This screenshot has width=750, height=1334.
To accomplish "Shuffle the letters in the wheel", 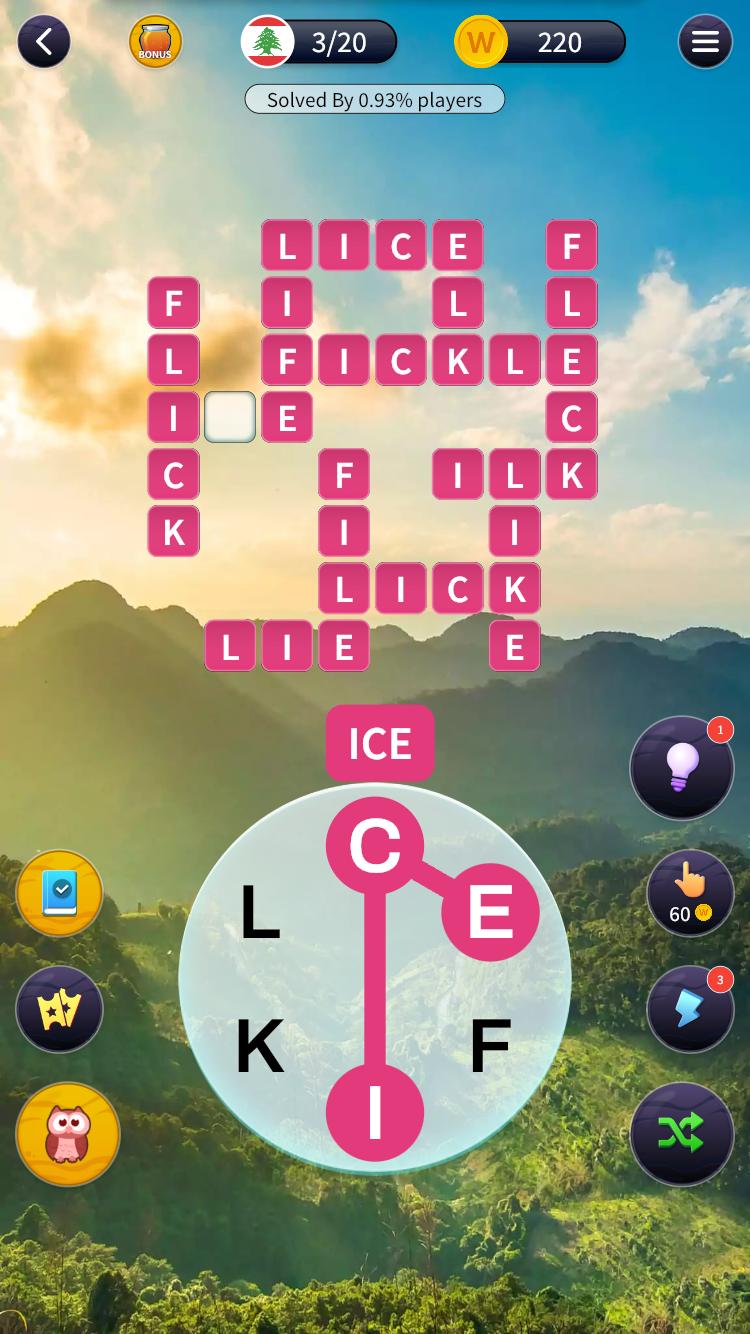I will tap(681, 1132).
